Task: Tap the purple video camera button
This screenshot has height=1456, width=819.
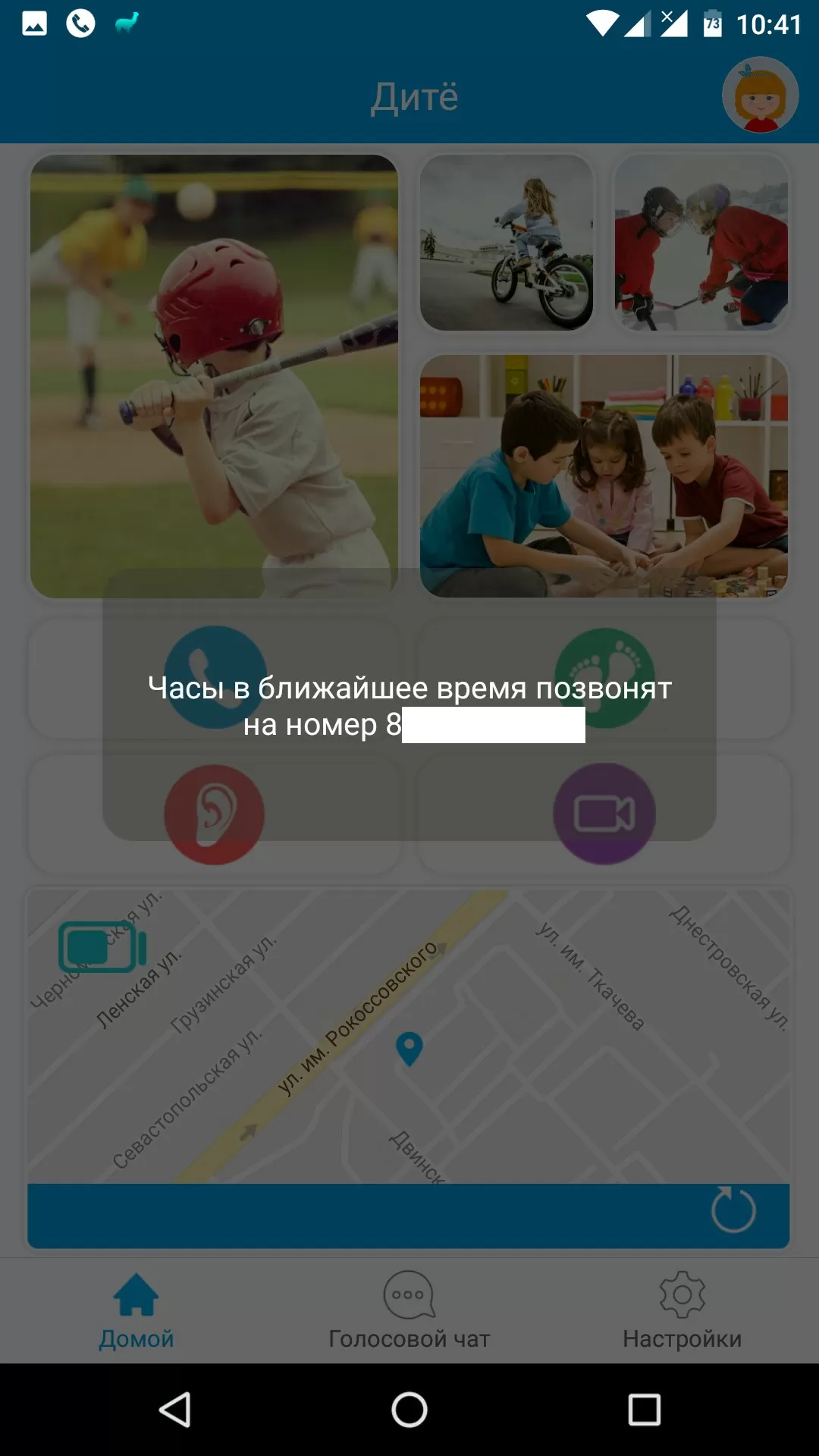Action: click(604, 814)
